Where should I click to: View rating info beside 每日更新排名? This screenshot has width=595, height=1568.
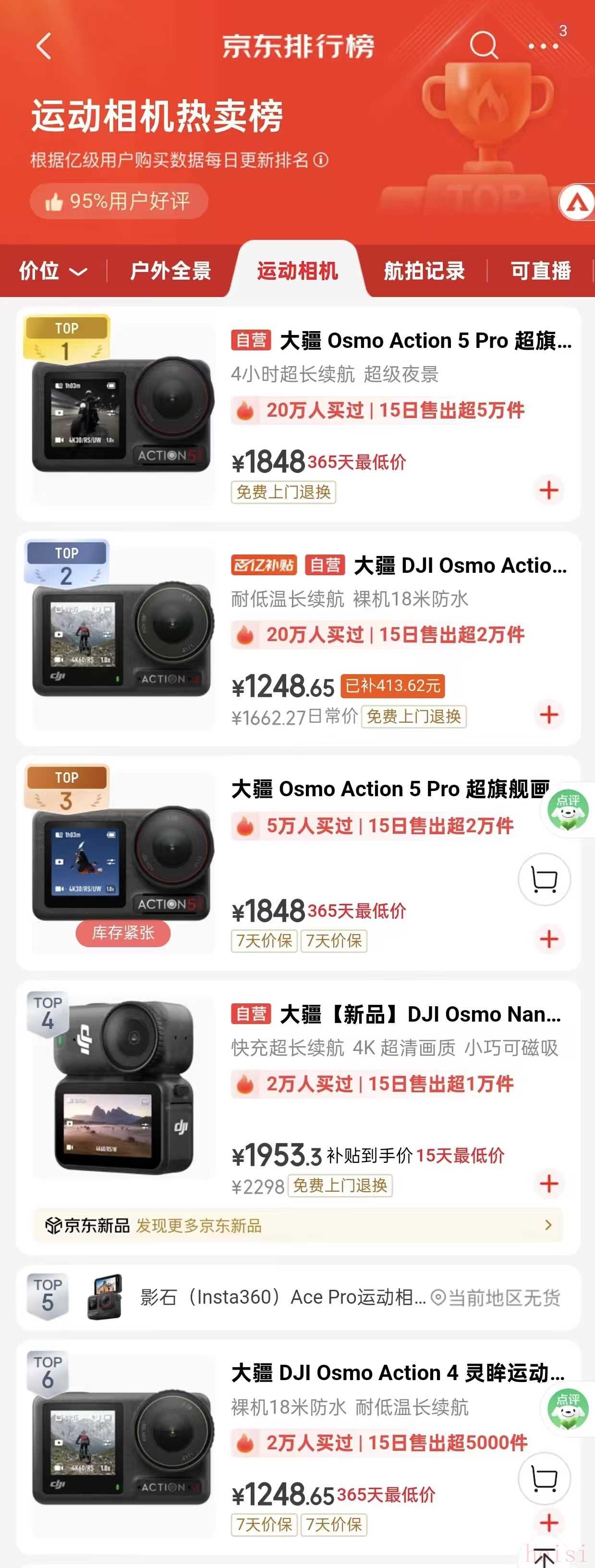click(321, 160)
